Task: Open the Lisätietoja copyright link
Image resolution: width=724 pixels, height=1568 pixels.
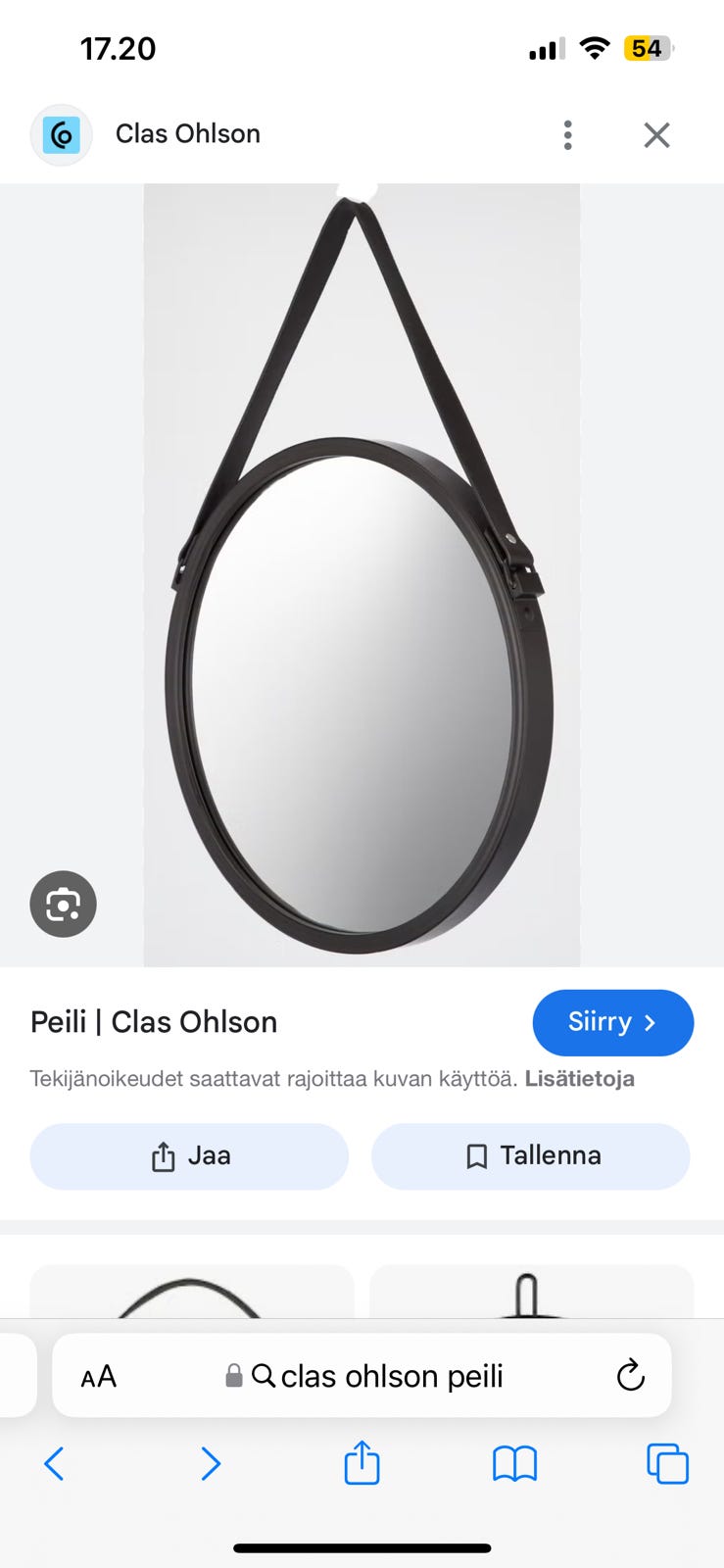Action: (580, 1078)
